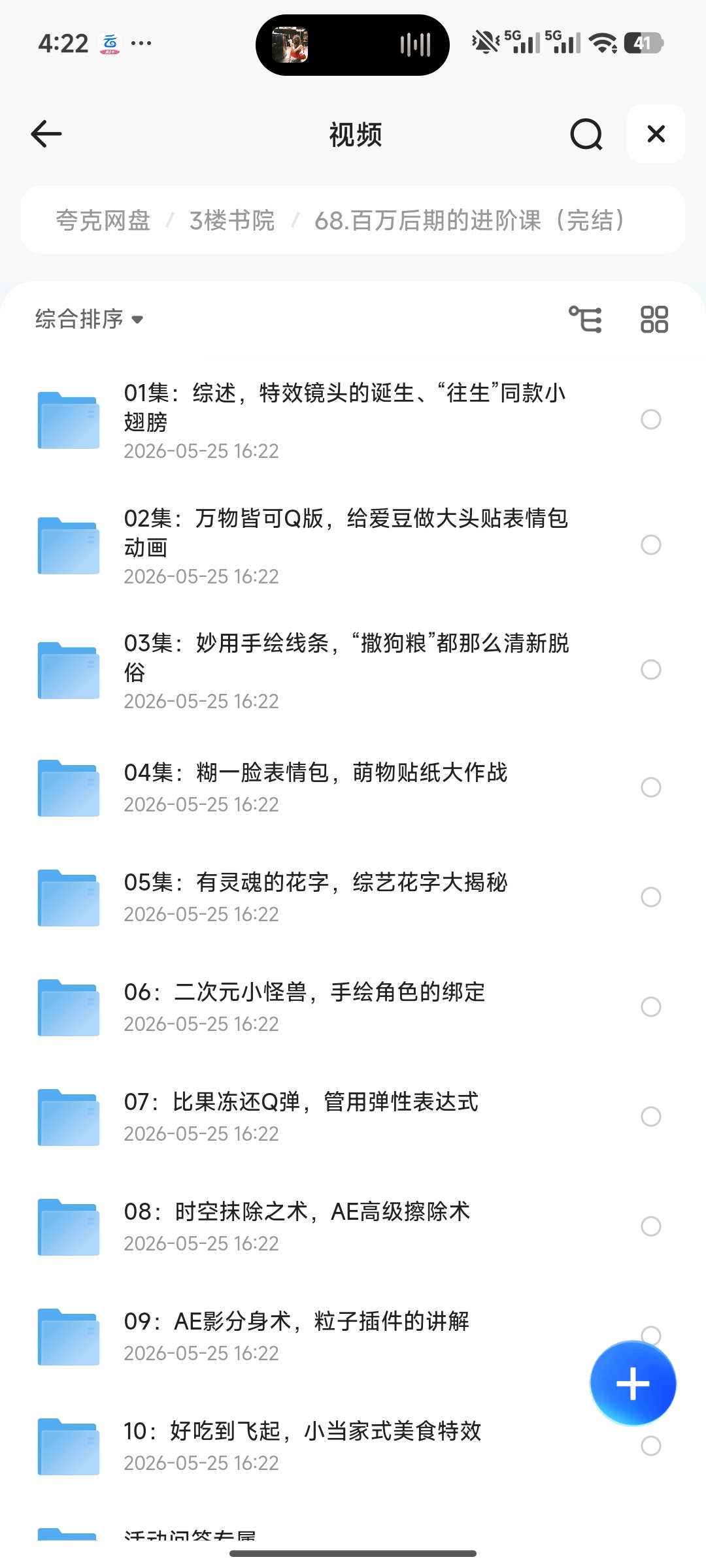Screen dimensions: 706x1568
Task: Tap the blue plus floating button
Action: 633,1383
